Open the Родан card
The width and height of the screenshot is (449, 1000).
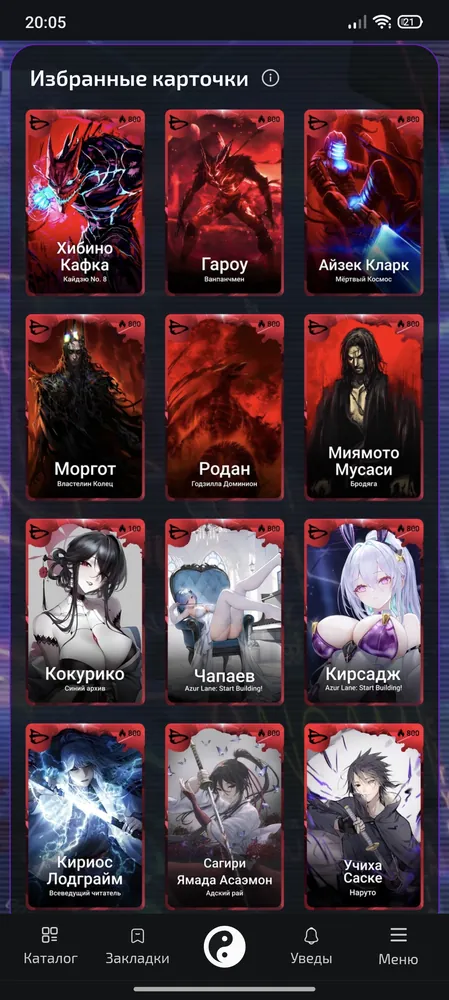pos(224,407)
